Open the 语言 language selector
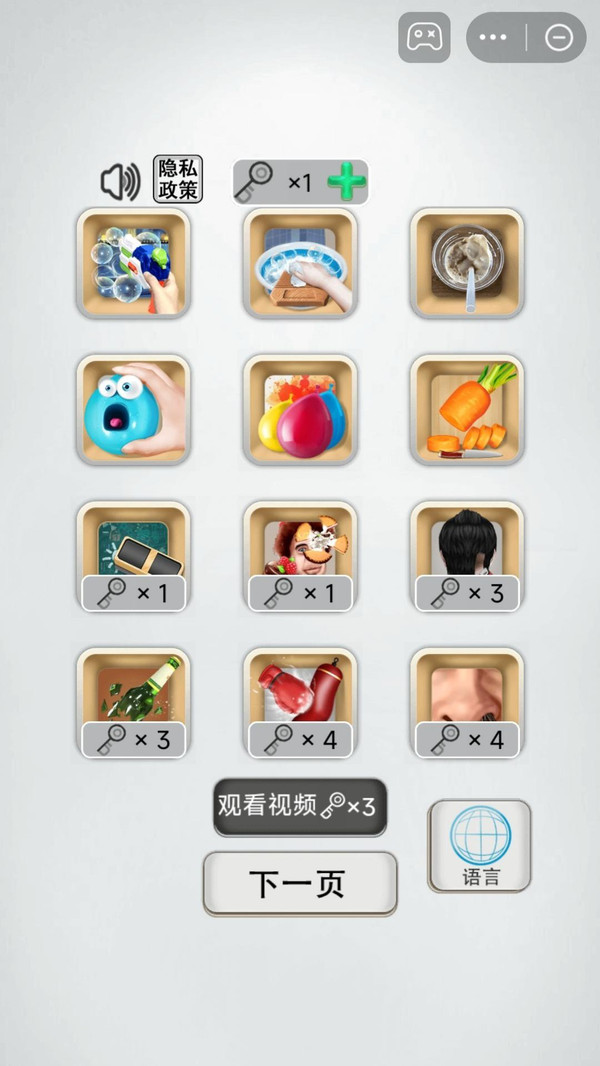600x1066 pixels. click(480, 846)
